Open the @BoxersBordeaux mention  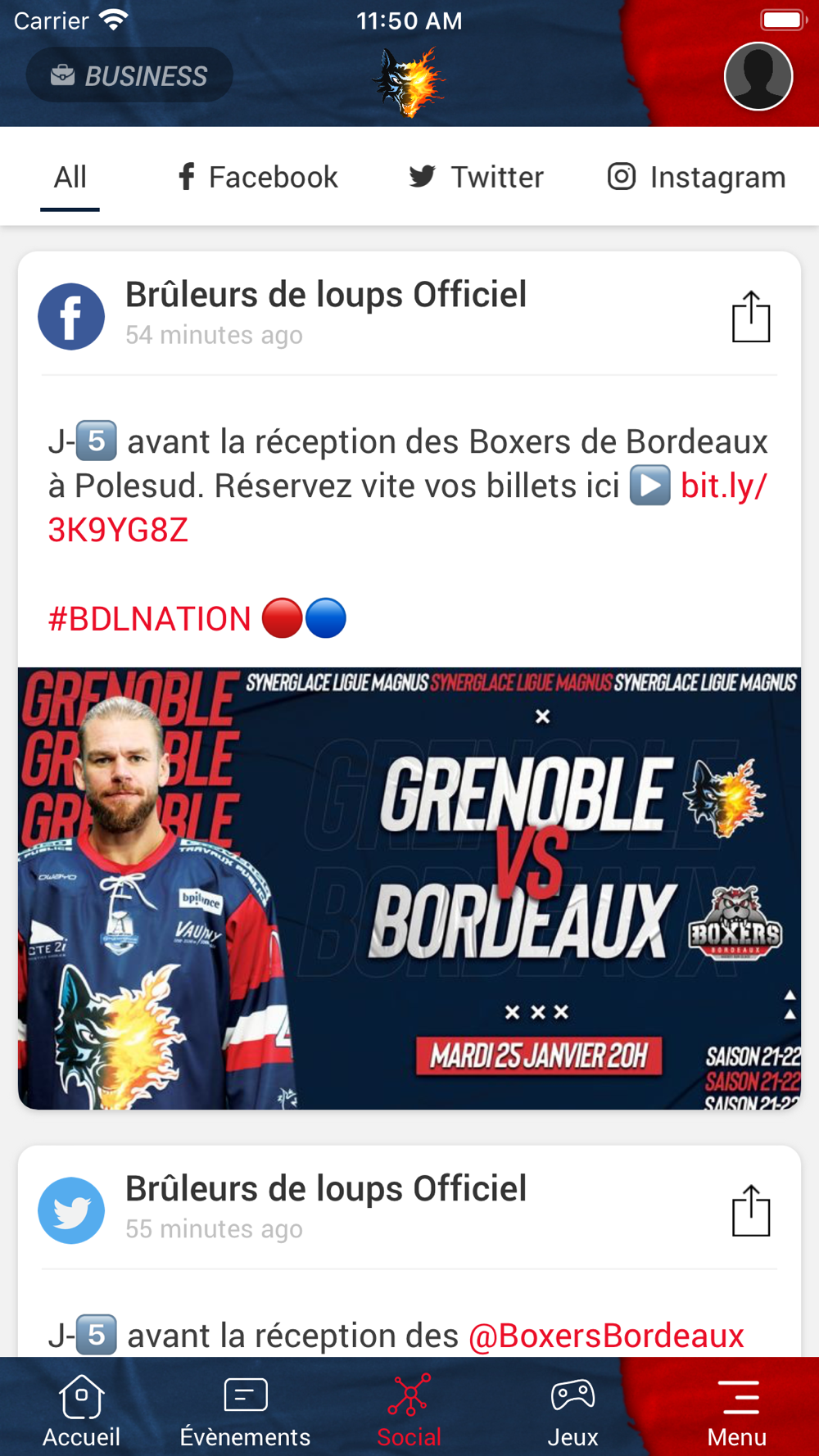click(x=606, y=1336)
